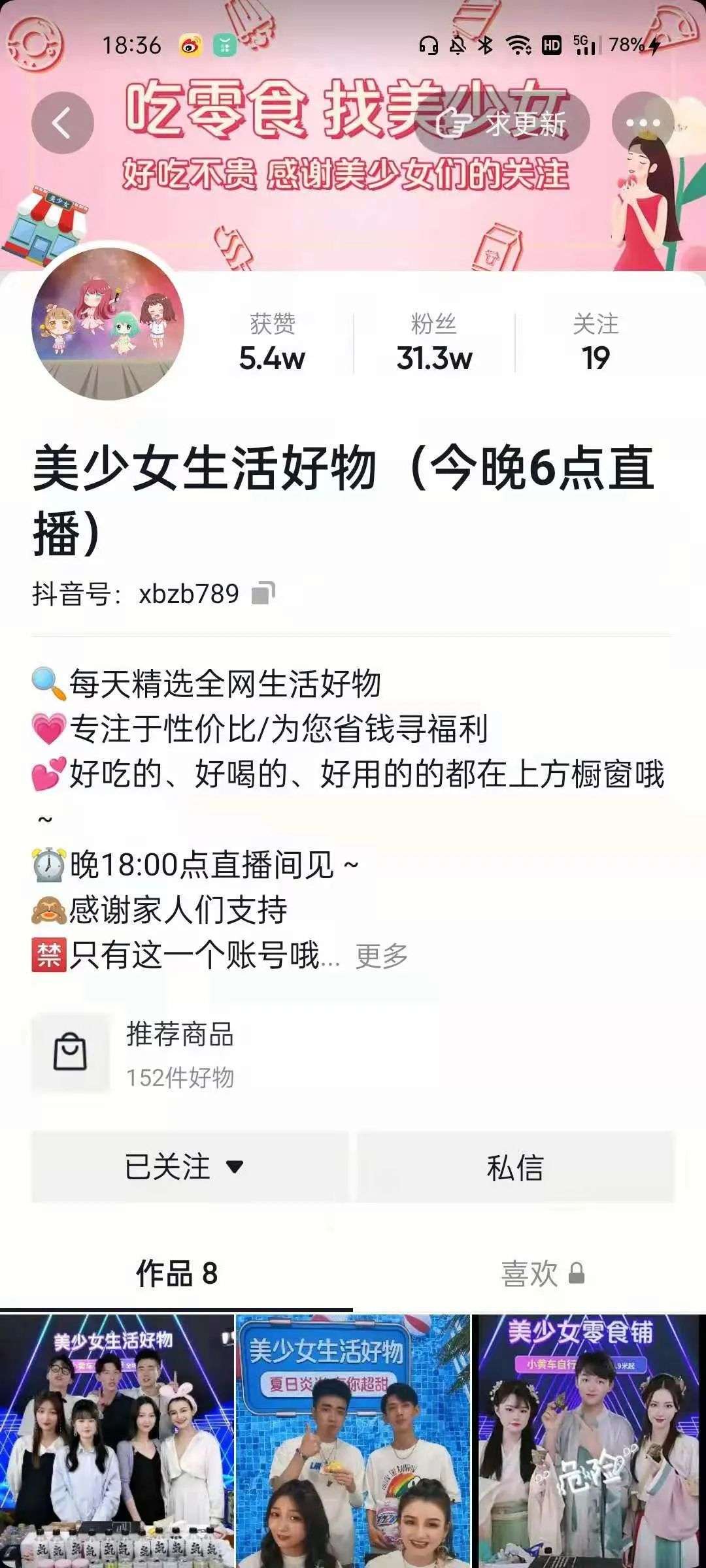
Task: Open the profile avatar picture
Action: (108, 324)
